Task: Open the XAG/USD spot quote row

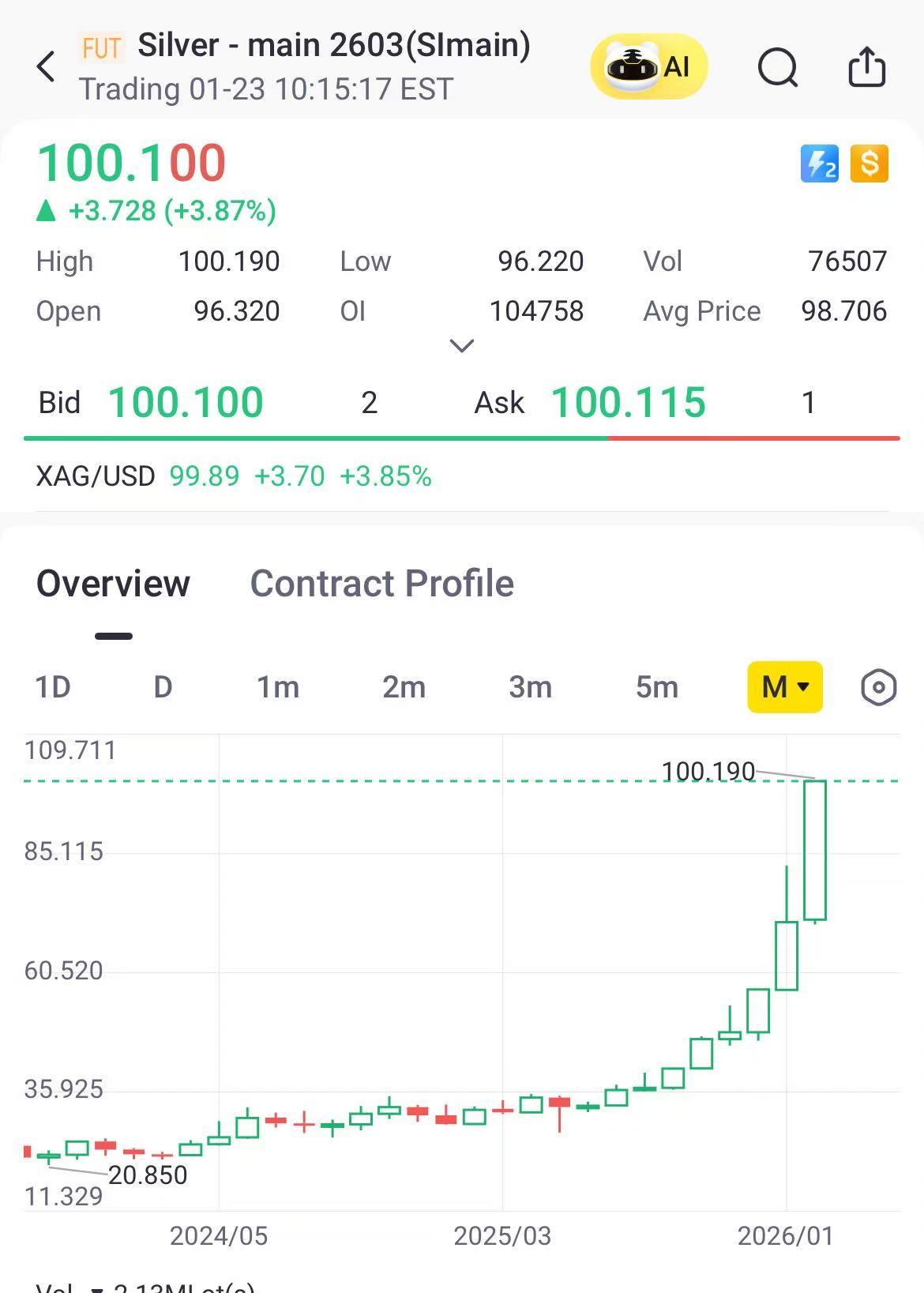Action: (234, 476)
